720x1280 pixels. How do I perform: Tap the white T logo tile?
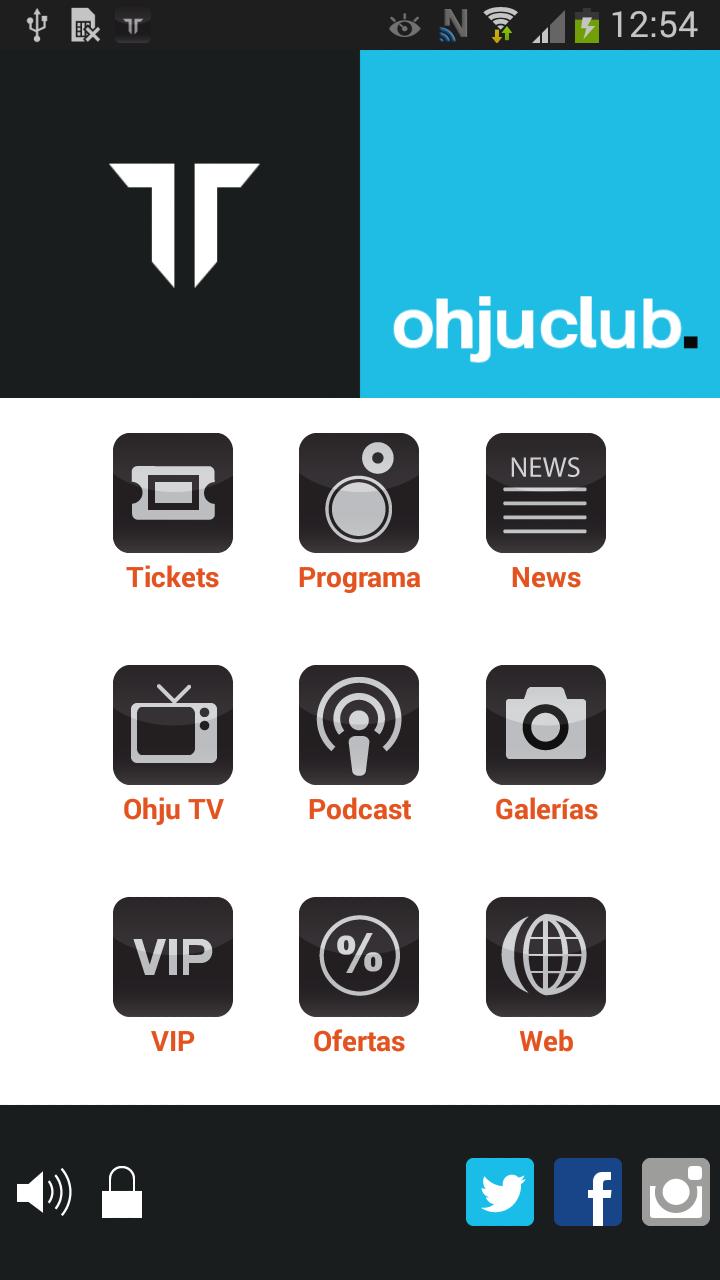tap(180, 223)
